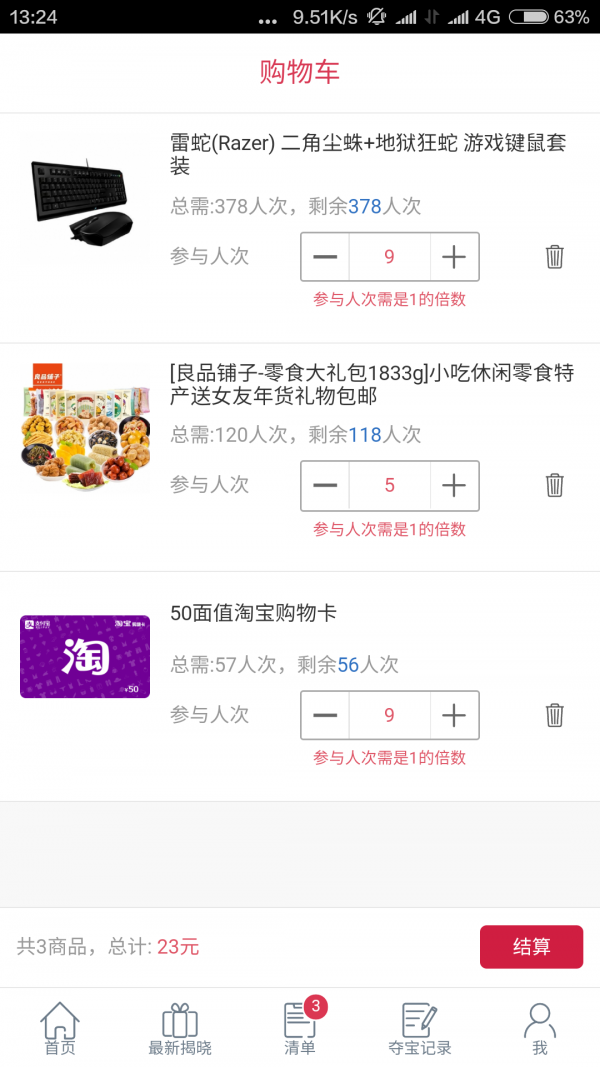The width and height of the screenshot is (600, 1067).
Task: Edit the quantity field for 淘宝购物卡
Action: [389, 715]
